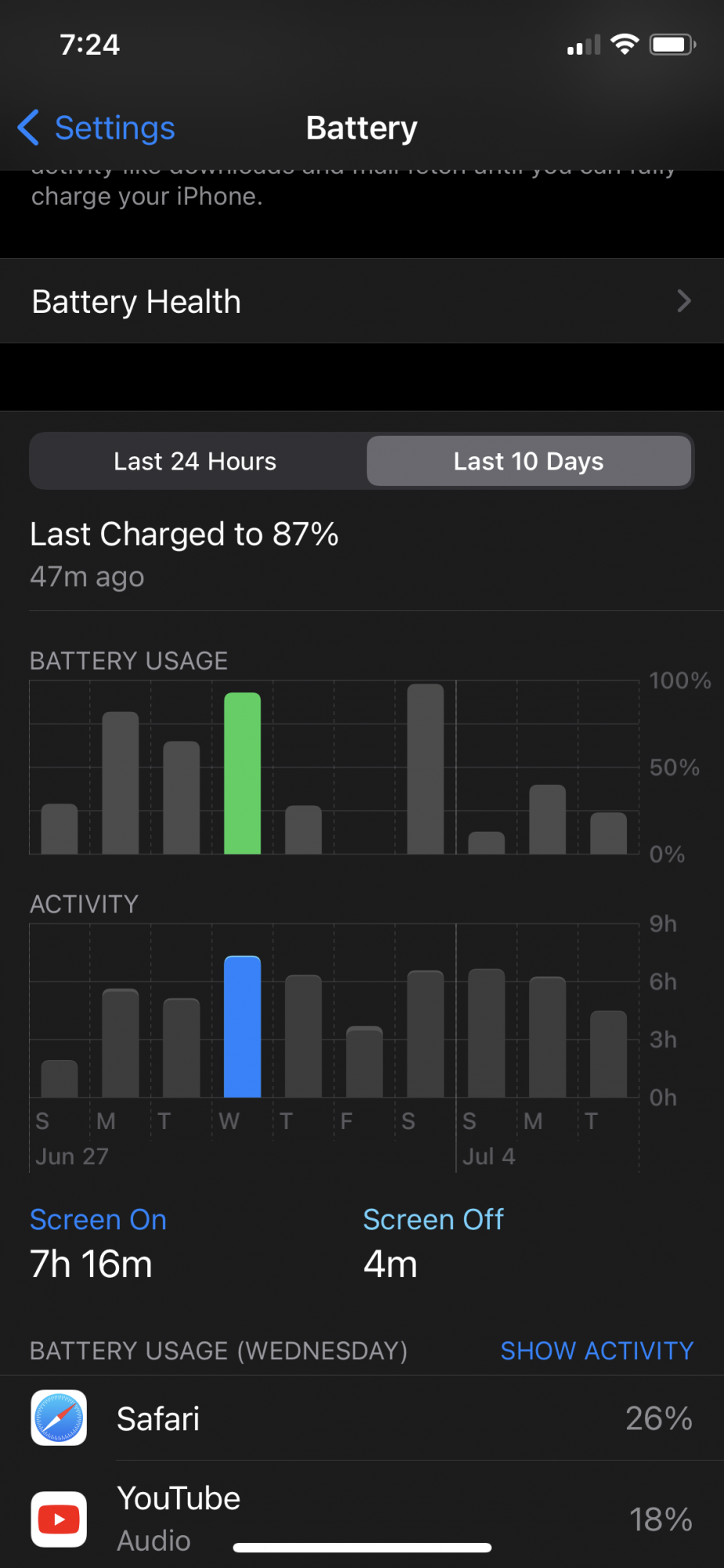
Task: Switch to Last 24 Hours
Action: (196, 462)
